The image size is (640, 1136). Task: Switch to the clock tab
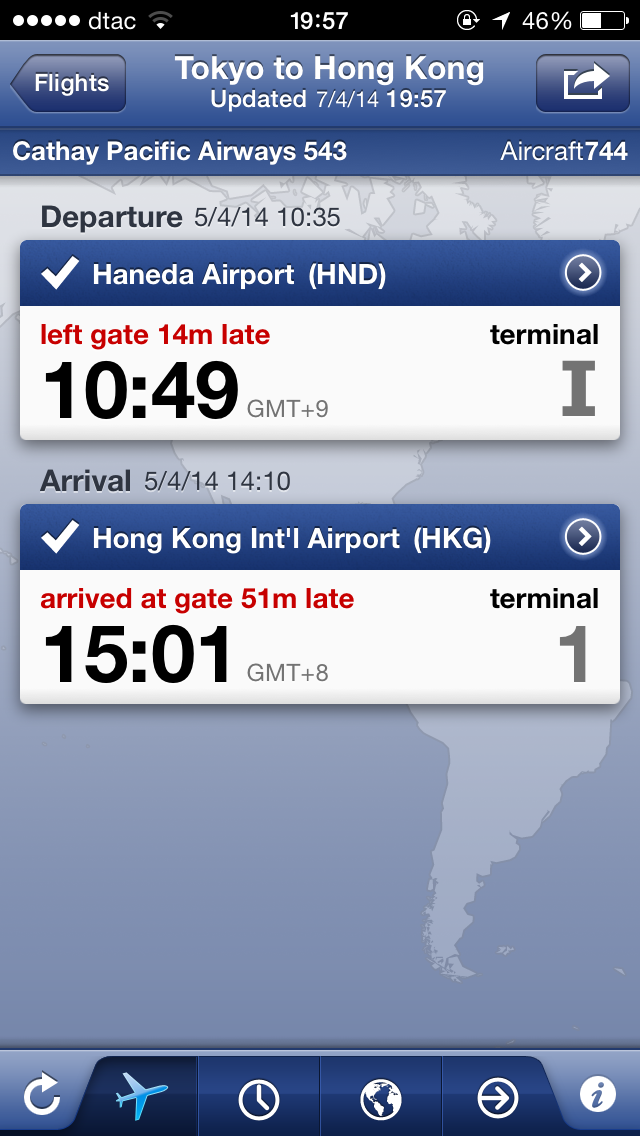(259, 1097)
